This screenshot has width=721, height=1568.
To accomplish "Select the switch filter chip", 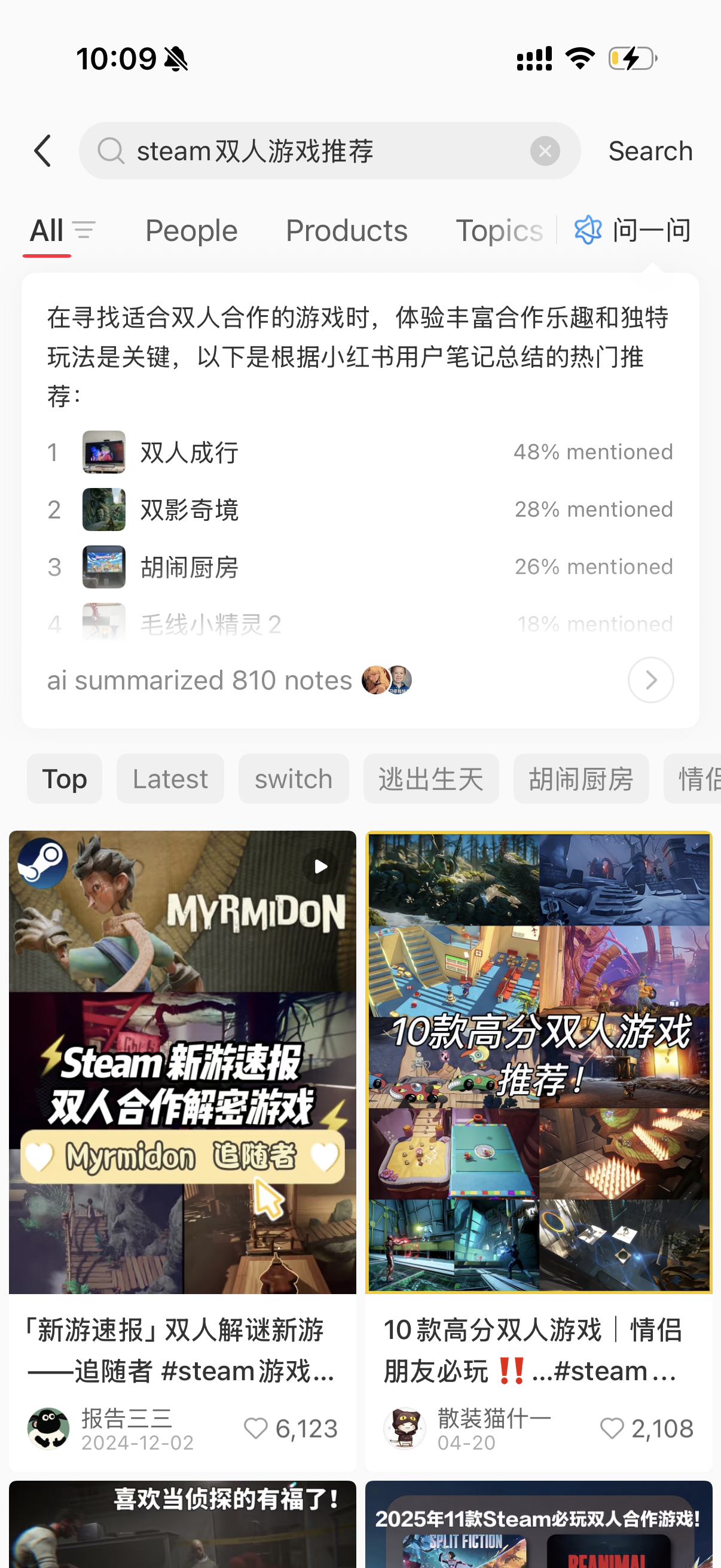I will coord(294,779).
